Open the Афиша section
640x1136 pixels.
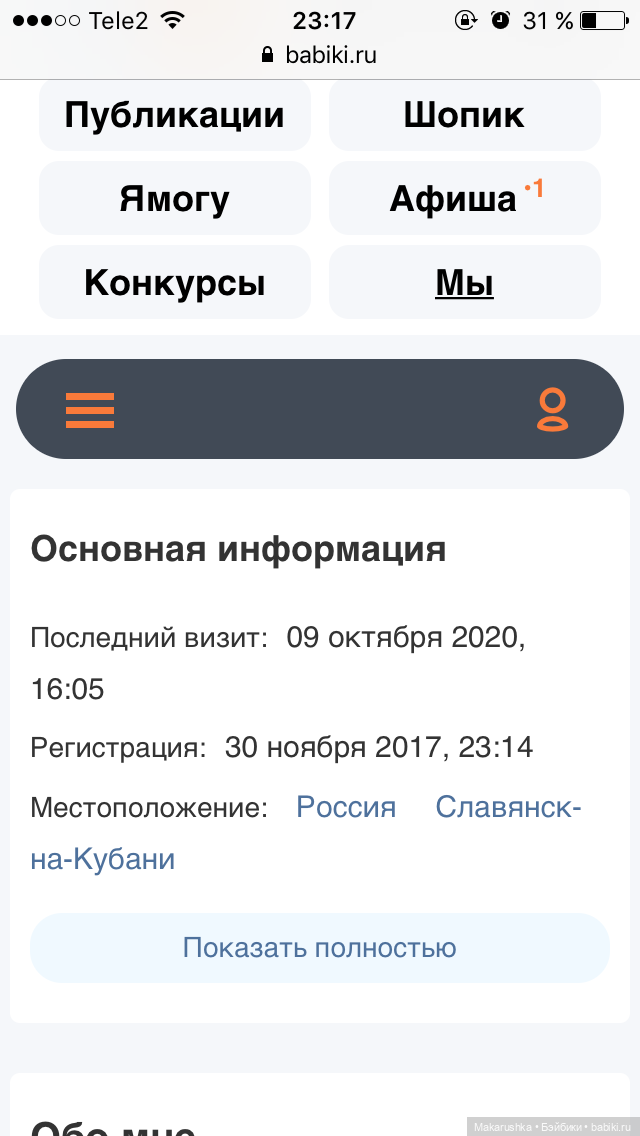454,199
